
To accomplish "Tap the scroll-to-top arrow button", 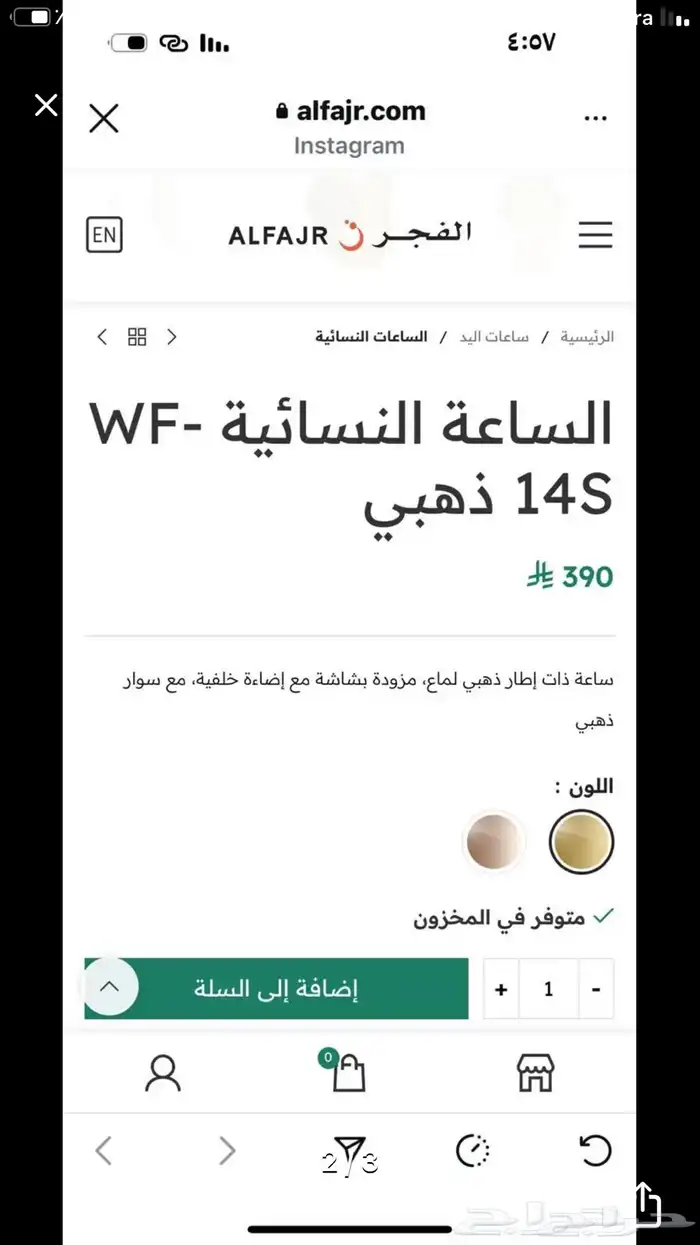I will click(110, 986).
